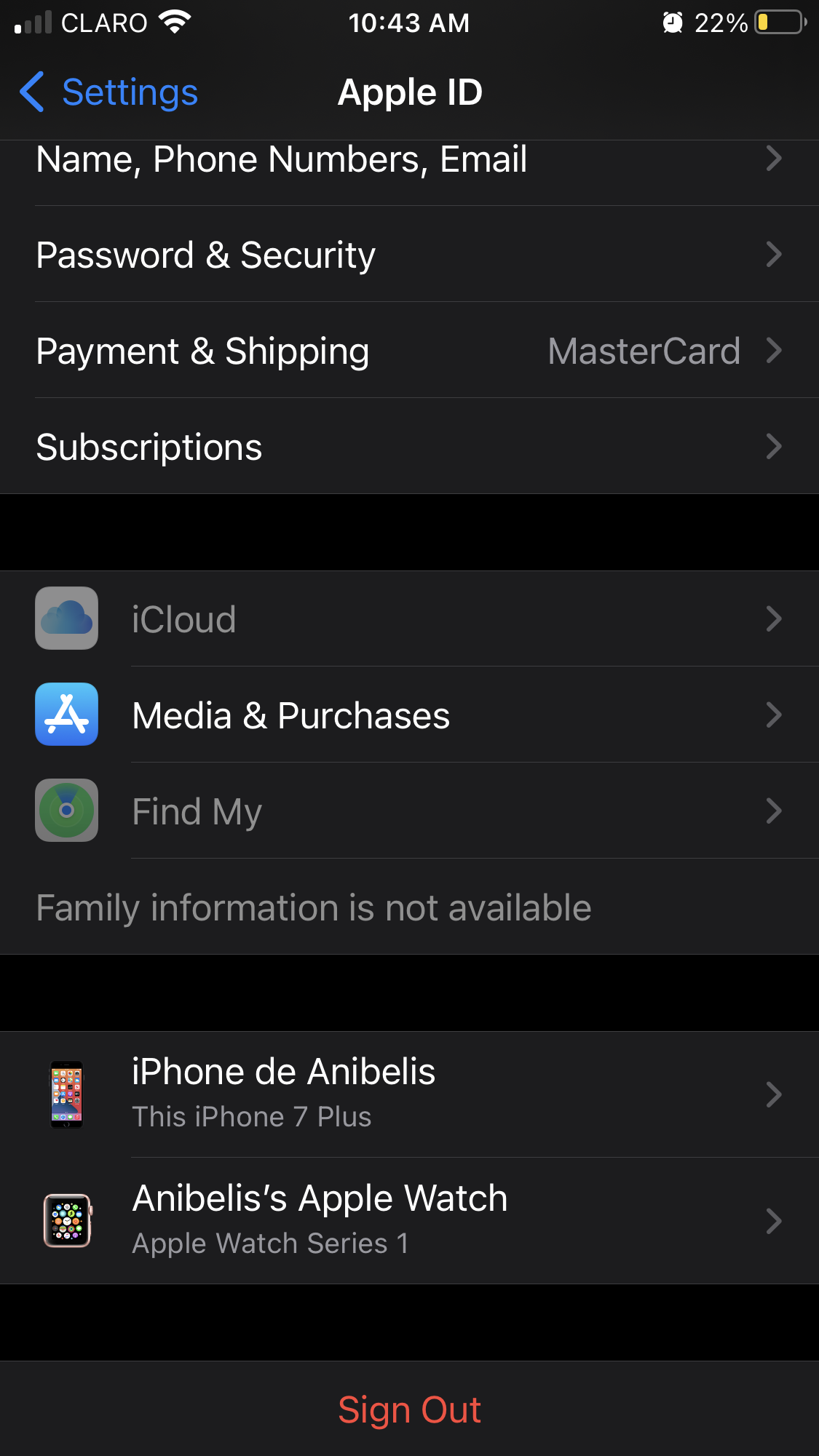819x1456 pixels.
Task: Select iPhone de Anibelis device
Action: pos(408,1094)
